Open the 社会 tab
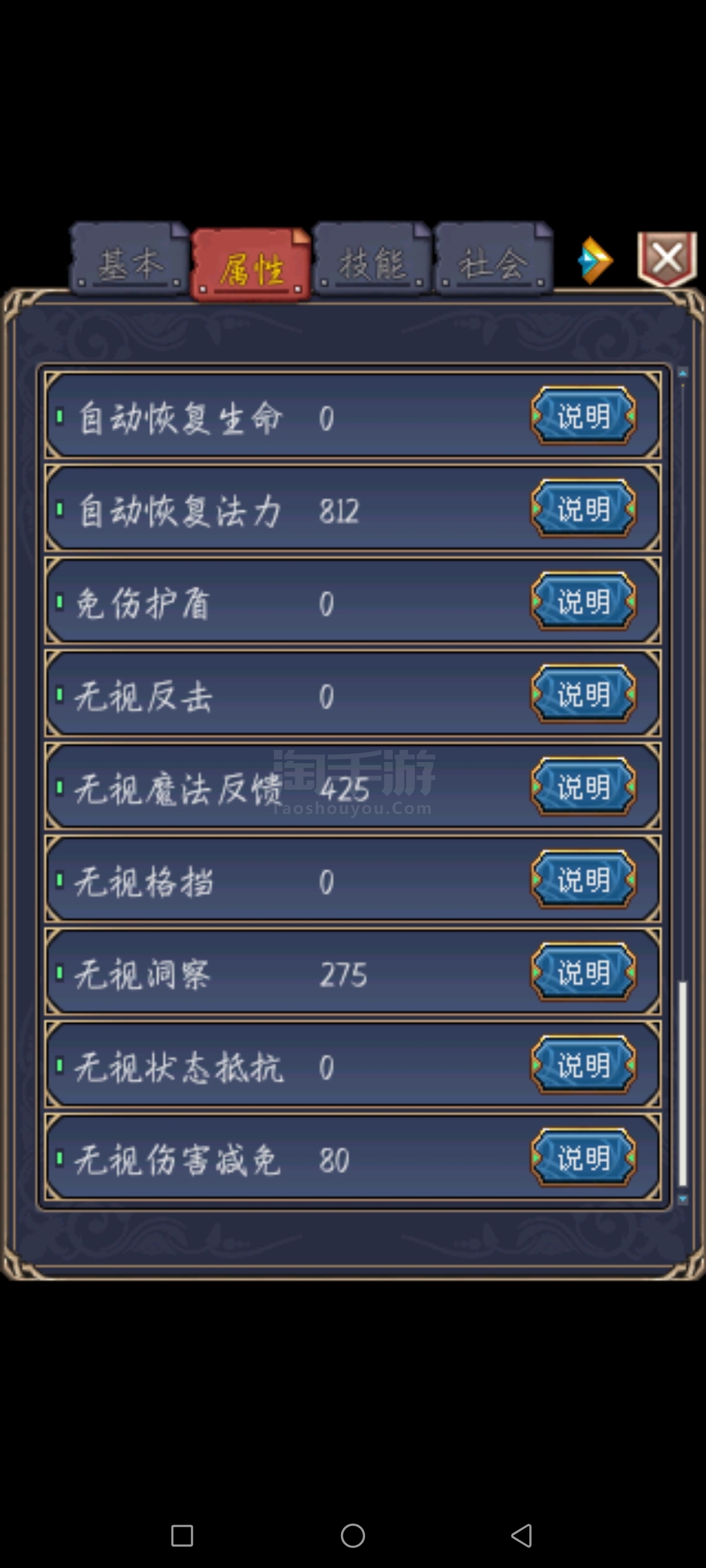Screen dimensions: 706x1568 (493, 259)
